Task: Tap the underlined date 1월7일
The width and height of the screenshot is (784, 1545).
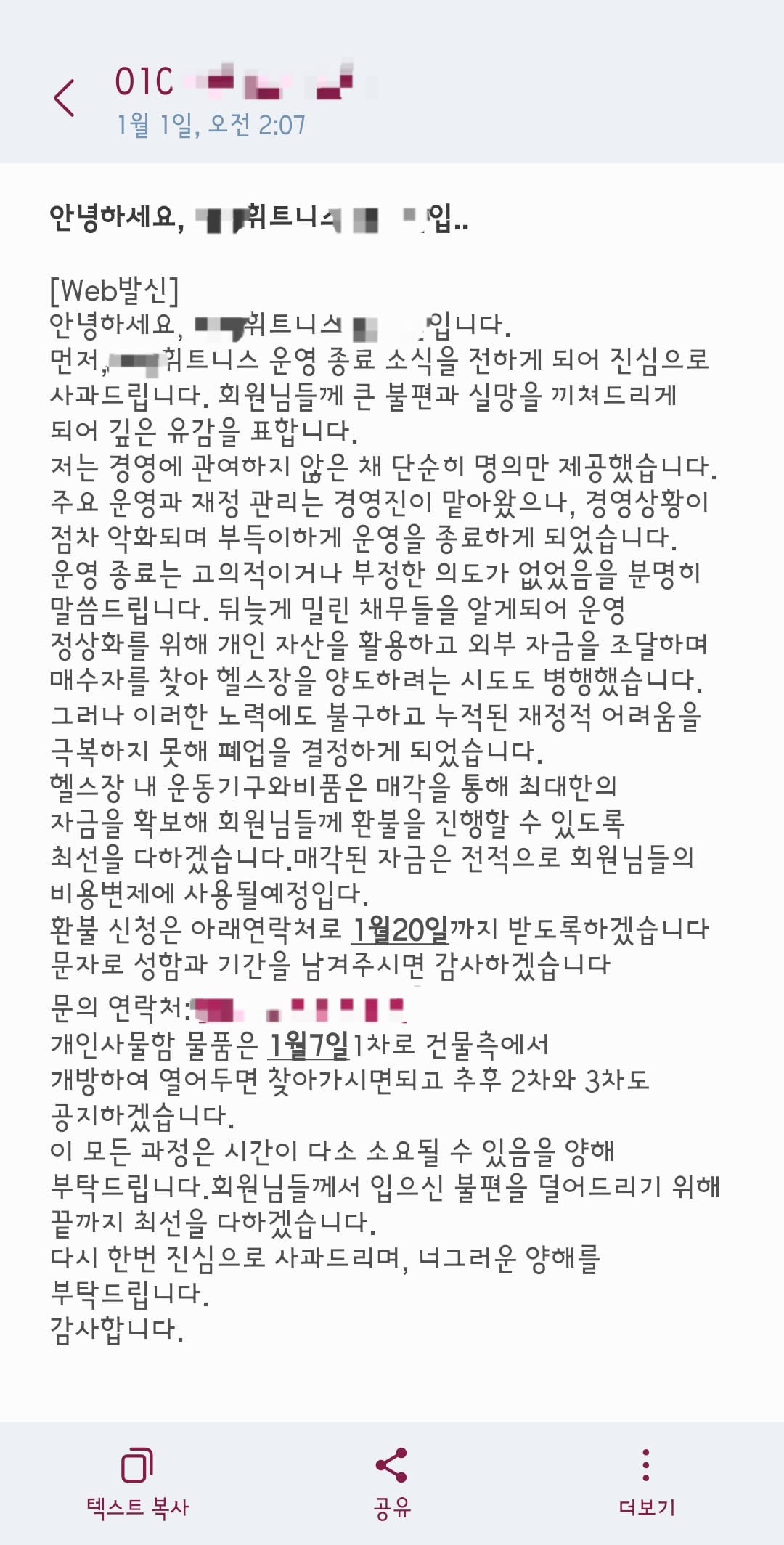Action: coord(309,1045)
